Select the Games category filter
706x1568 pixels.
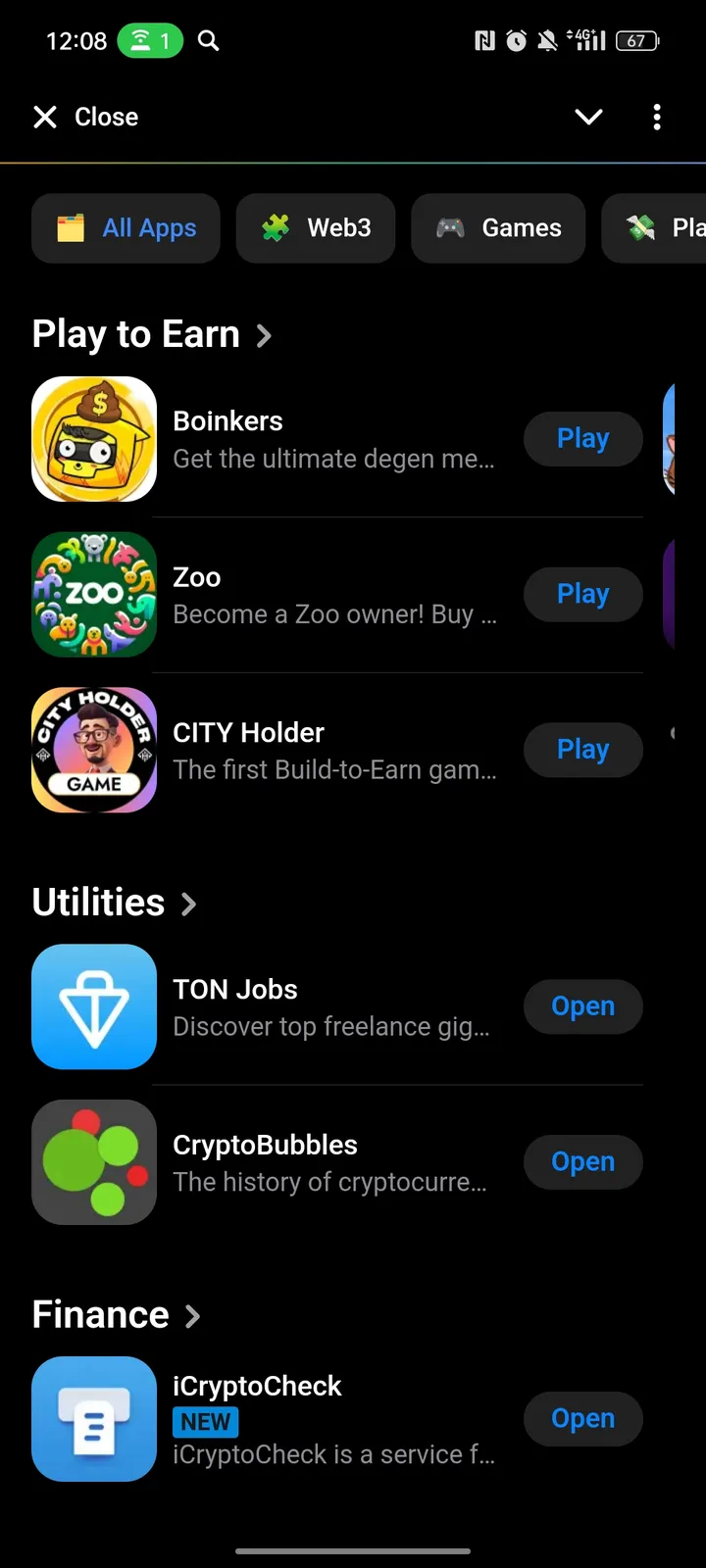(498, 228)
